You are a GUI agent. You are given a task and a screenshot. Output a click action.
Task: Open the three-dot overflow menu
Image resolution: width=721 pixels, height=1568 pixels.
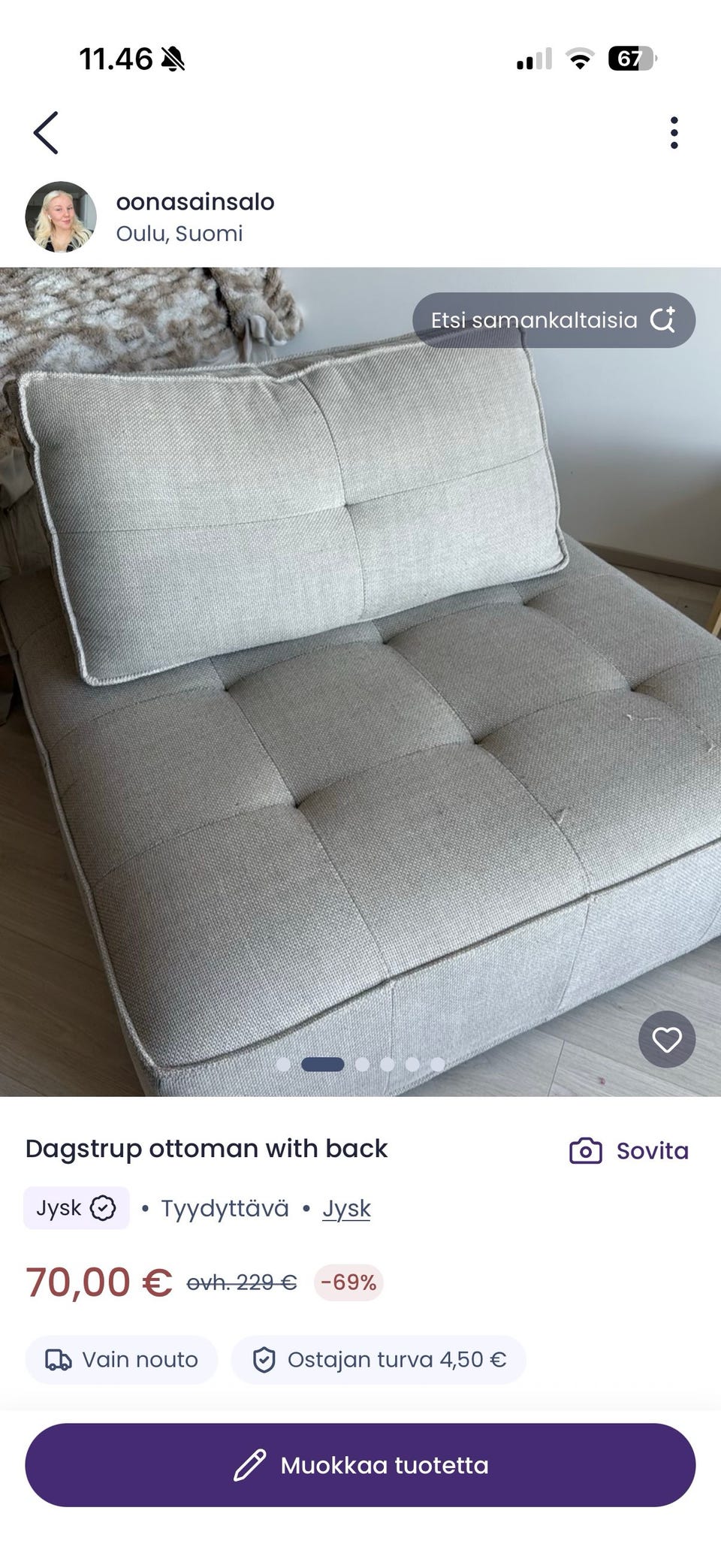[x=674, y=133]
